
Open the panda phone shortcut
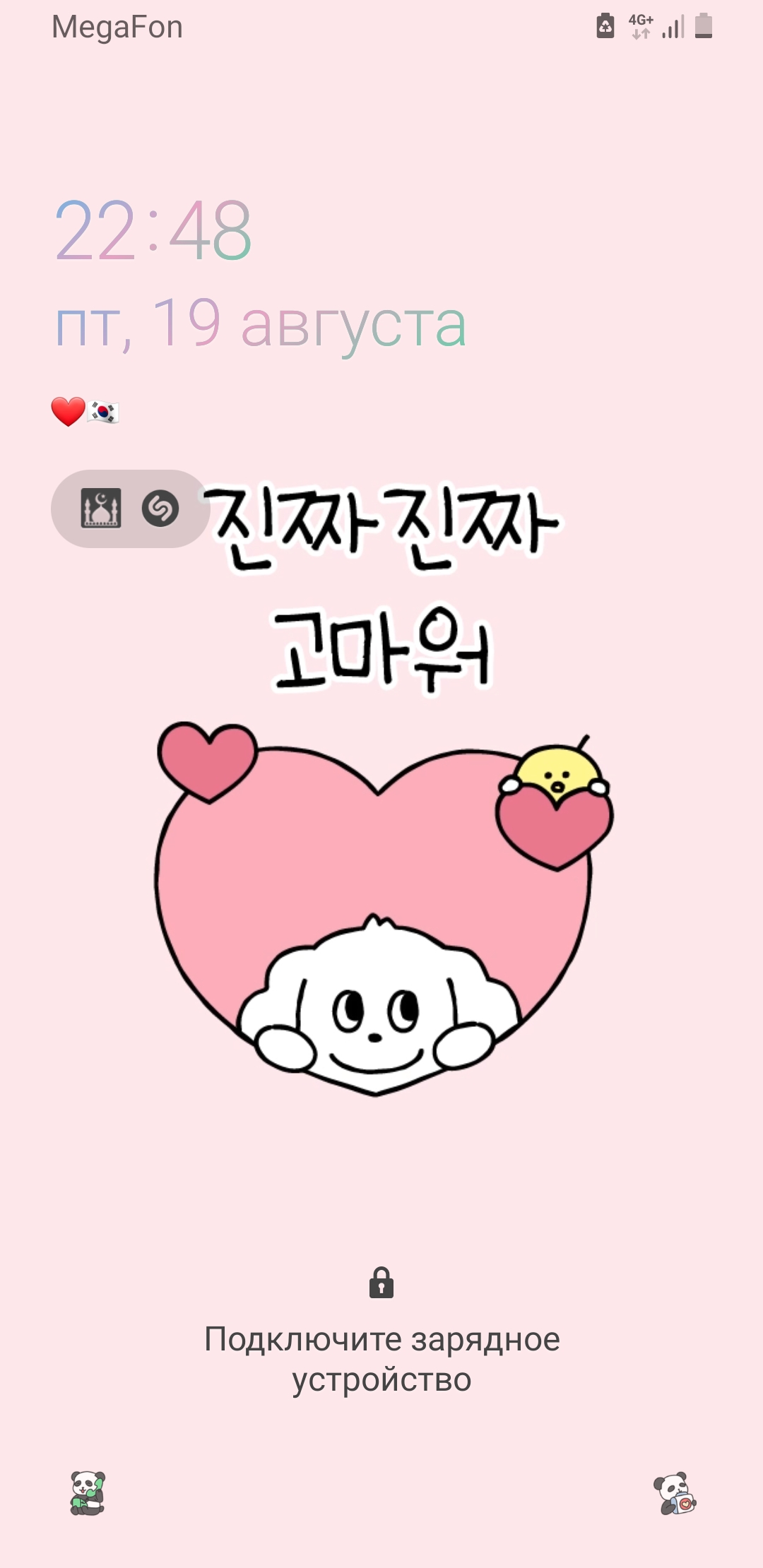click(x=88, y=1493)
